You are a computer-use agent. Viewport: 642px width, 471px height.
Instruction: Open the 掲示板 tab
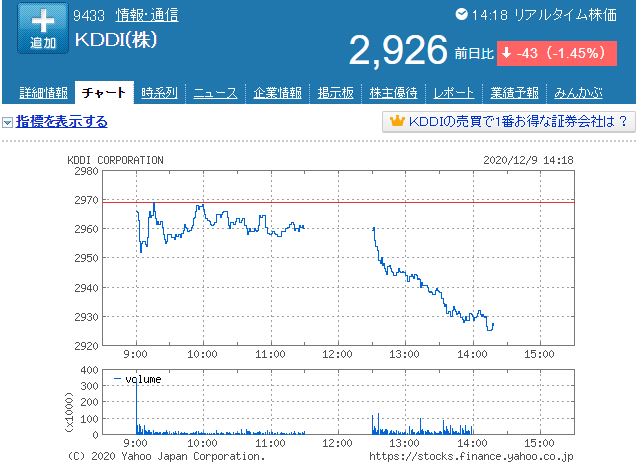(335, 93)
